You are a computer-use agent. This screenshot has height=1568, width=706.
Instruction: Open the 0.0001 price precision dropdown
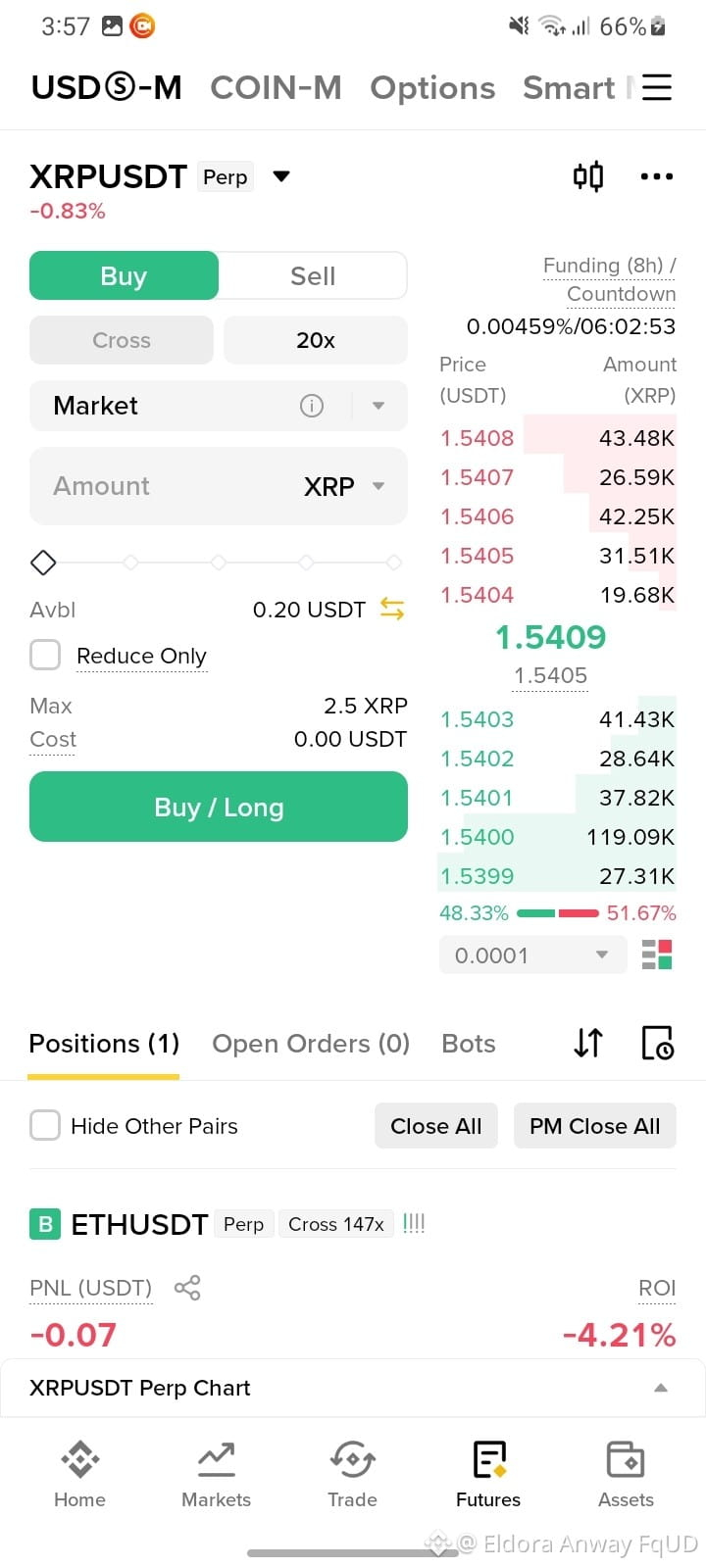point(532,955)
